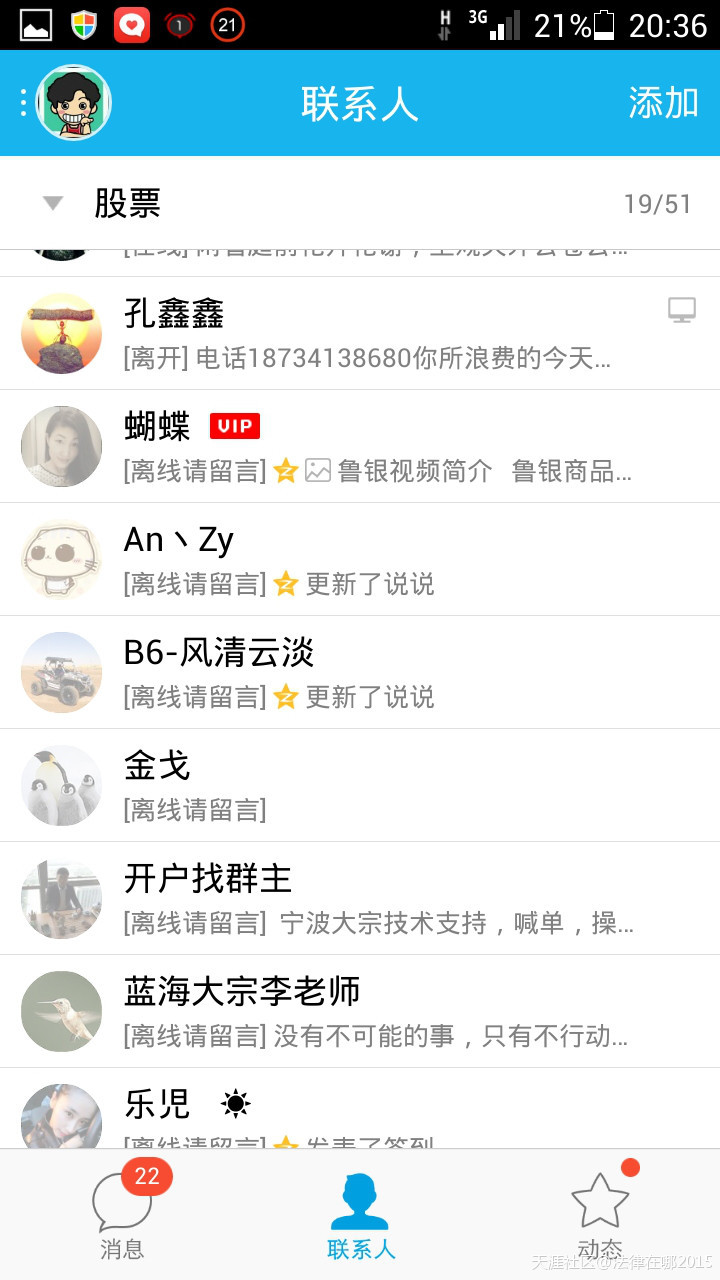Switch to the 消息 tab
The image size is (720, 1280).
coord(121,1215)
